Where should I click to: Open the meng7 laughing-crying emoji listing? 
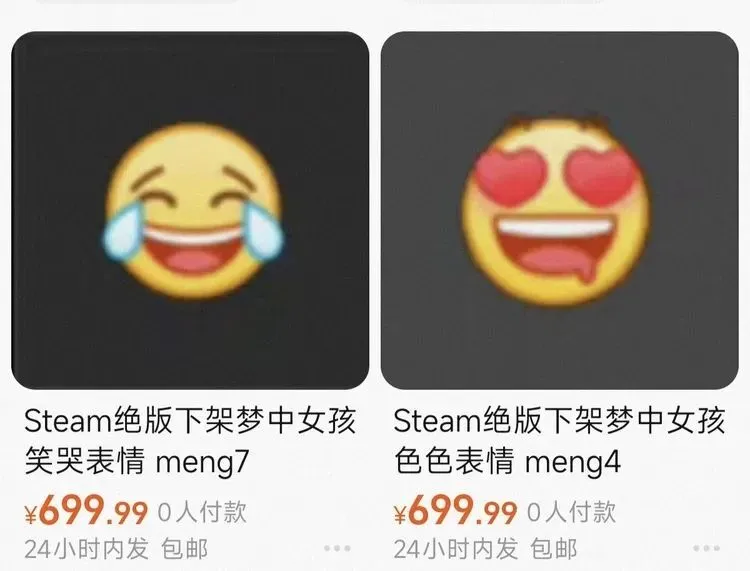[x=190, y=210]
